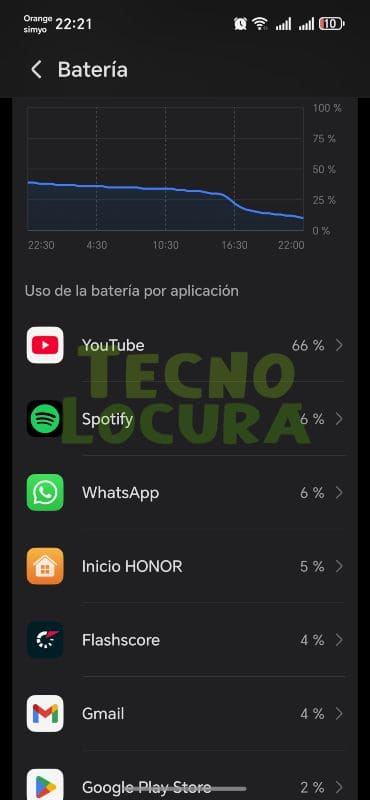Open YouTube battery usage details
The height and width of the screenshot is (800, 370).
[x=185, y=345]
